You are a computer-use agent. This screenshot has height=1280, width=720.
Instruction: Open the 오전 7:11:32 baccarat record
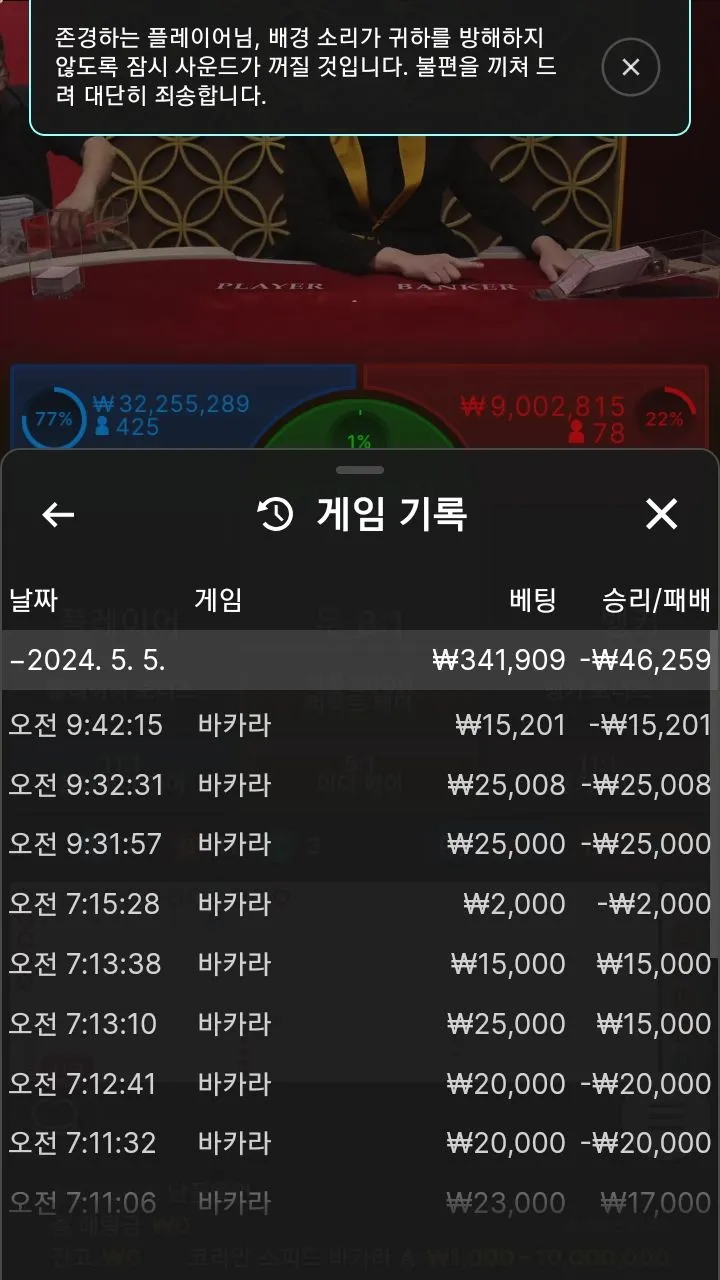360,1143
